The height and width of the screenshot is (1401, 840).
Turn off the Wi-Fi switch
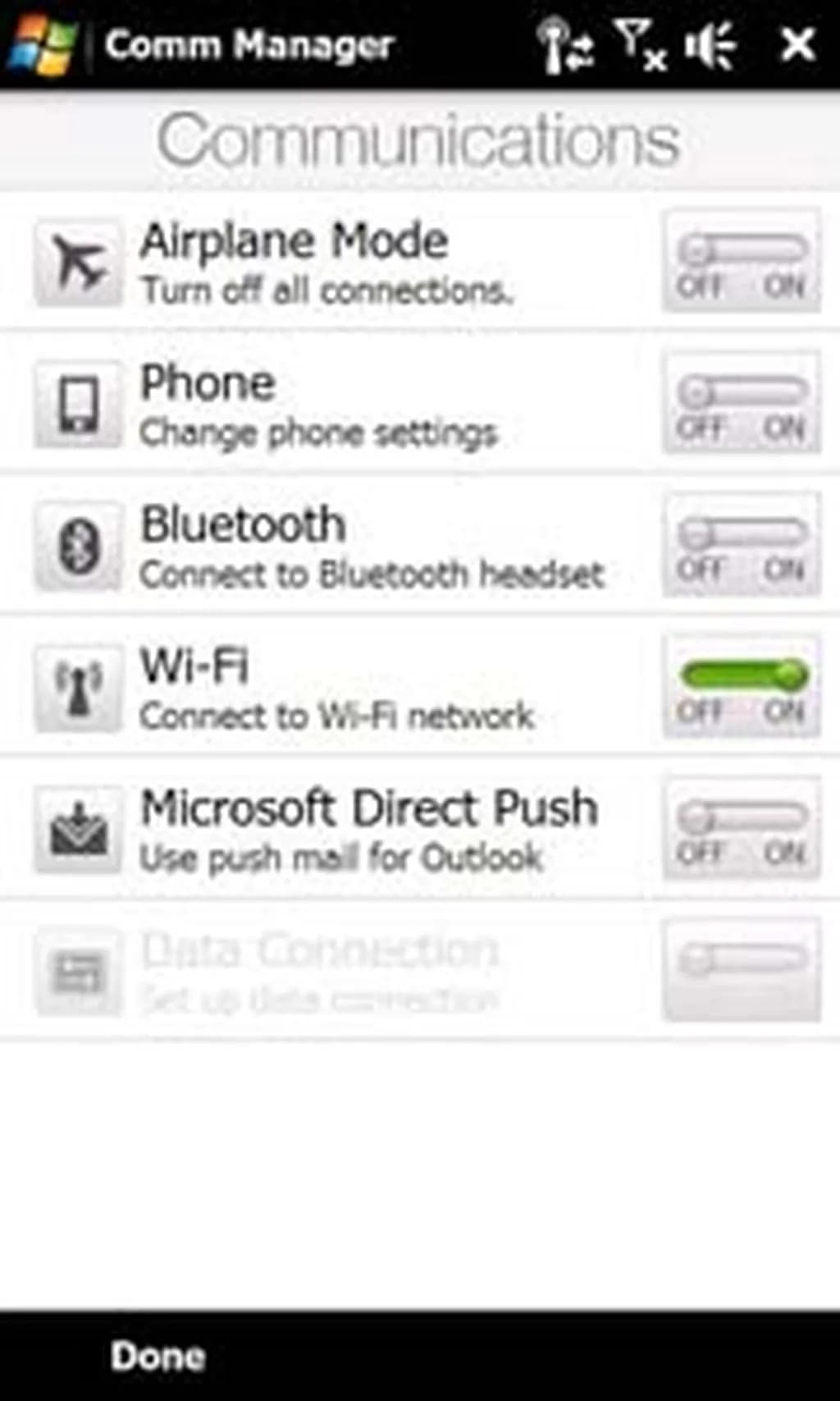click(742, 687)
